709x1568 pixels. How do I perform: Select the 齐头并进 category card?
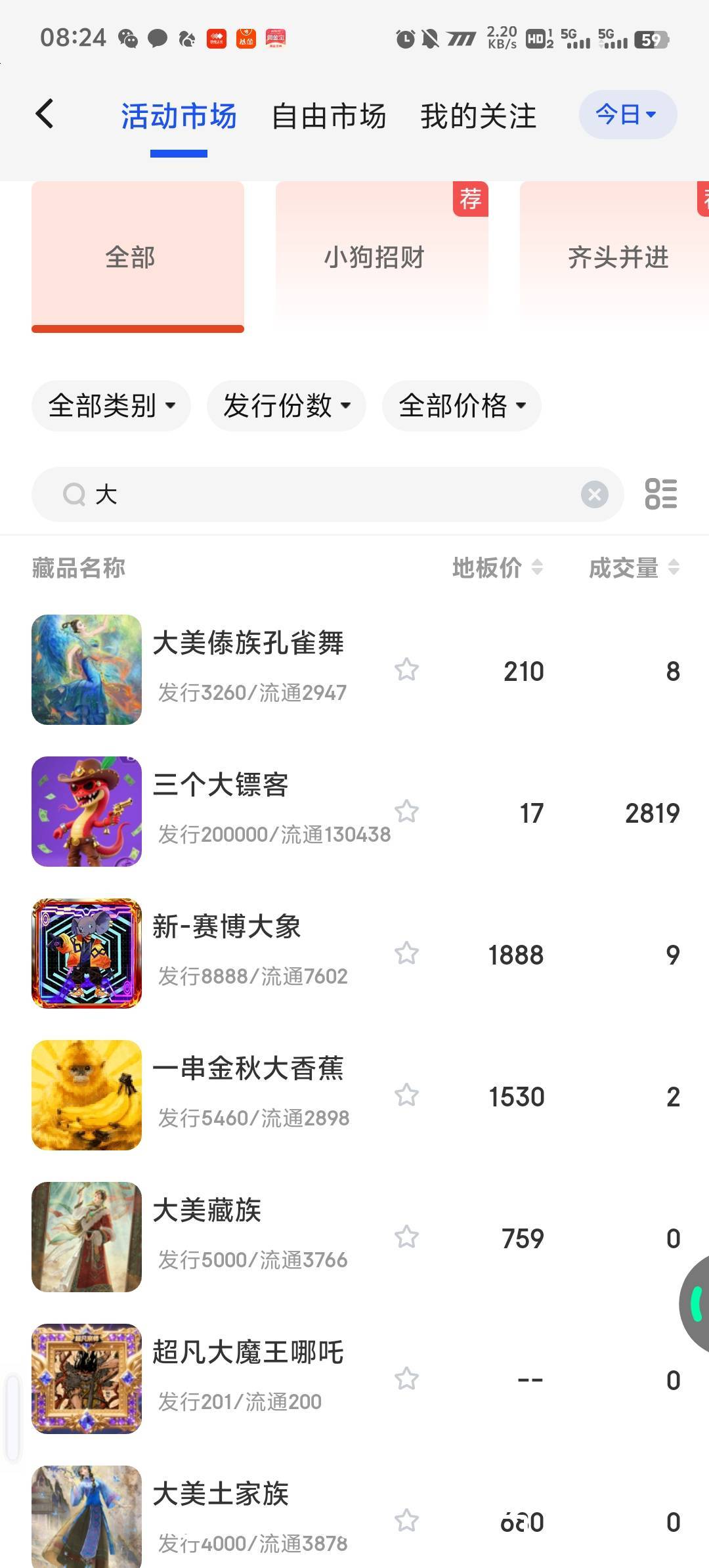pos(617,256)
